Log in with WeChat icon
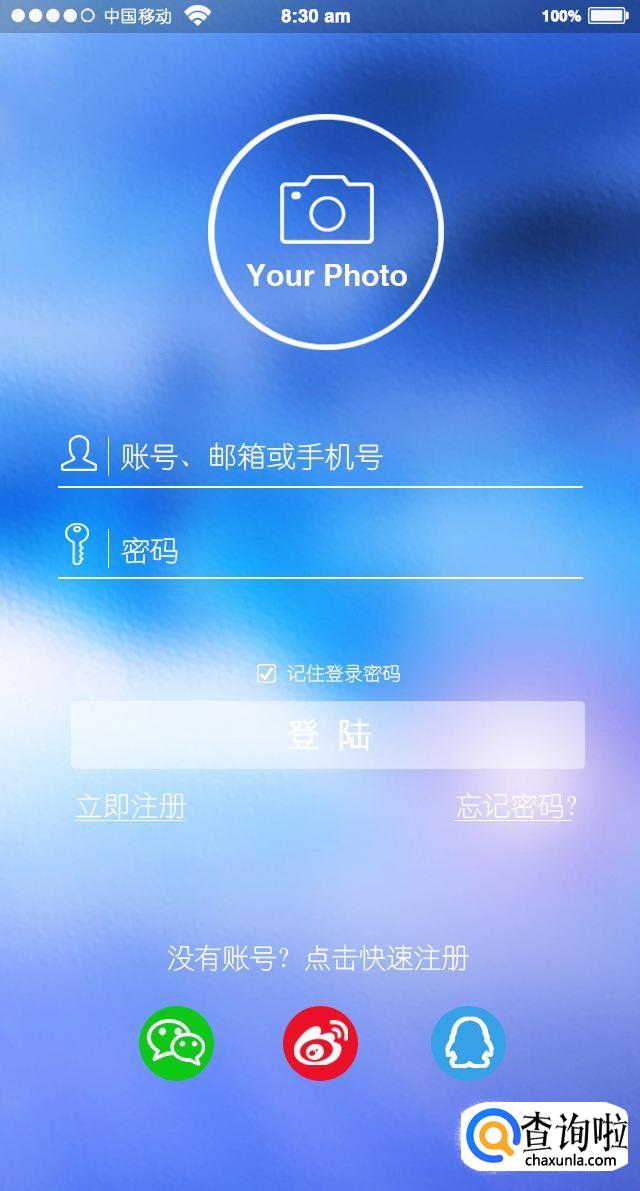The width and height of the screenshot is (640, 1191). point(176,1043)
